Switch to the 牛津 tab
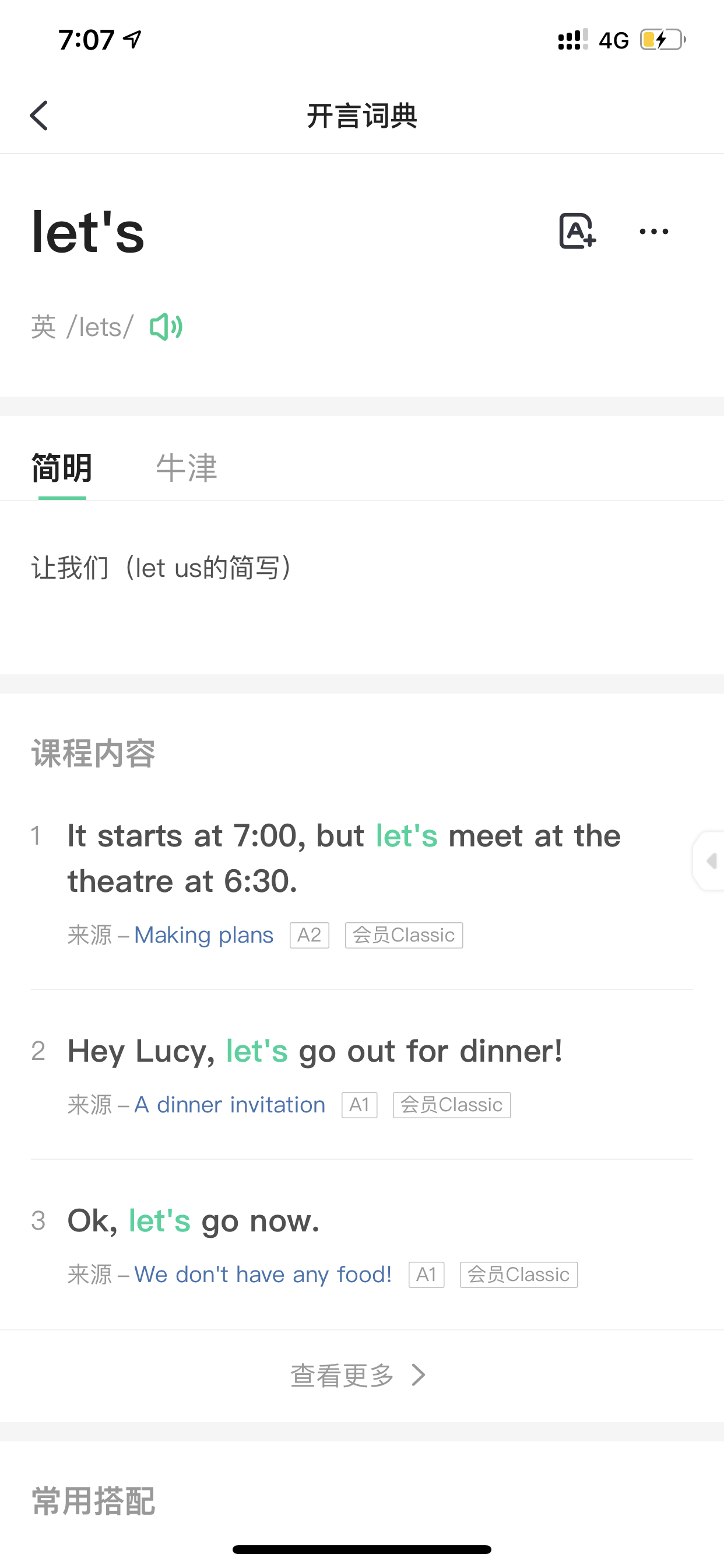The height and width of the screenshot is (1568, 724). pyautogui.click(x=187, y=468)
